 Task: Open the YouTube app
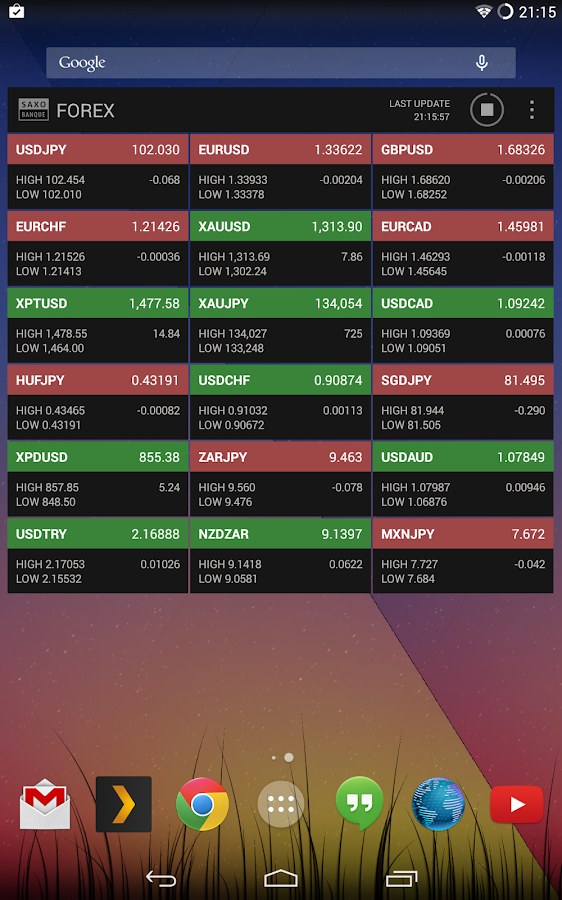(517, 804)
